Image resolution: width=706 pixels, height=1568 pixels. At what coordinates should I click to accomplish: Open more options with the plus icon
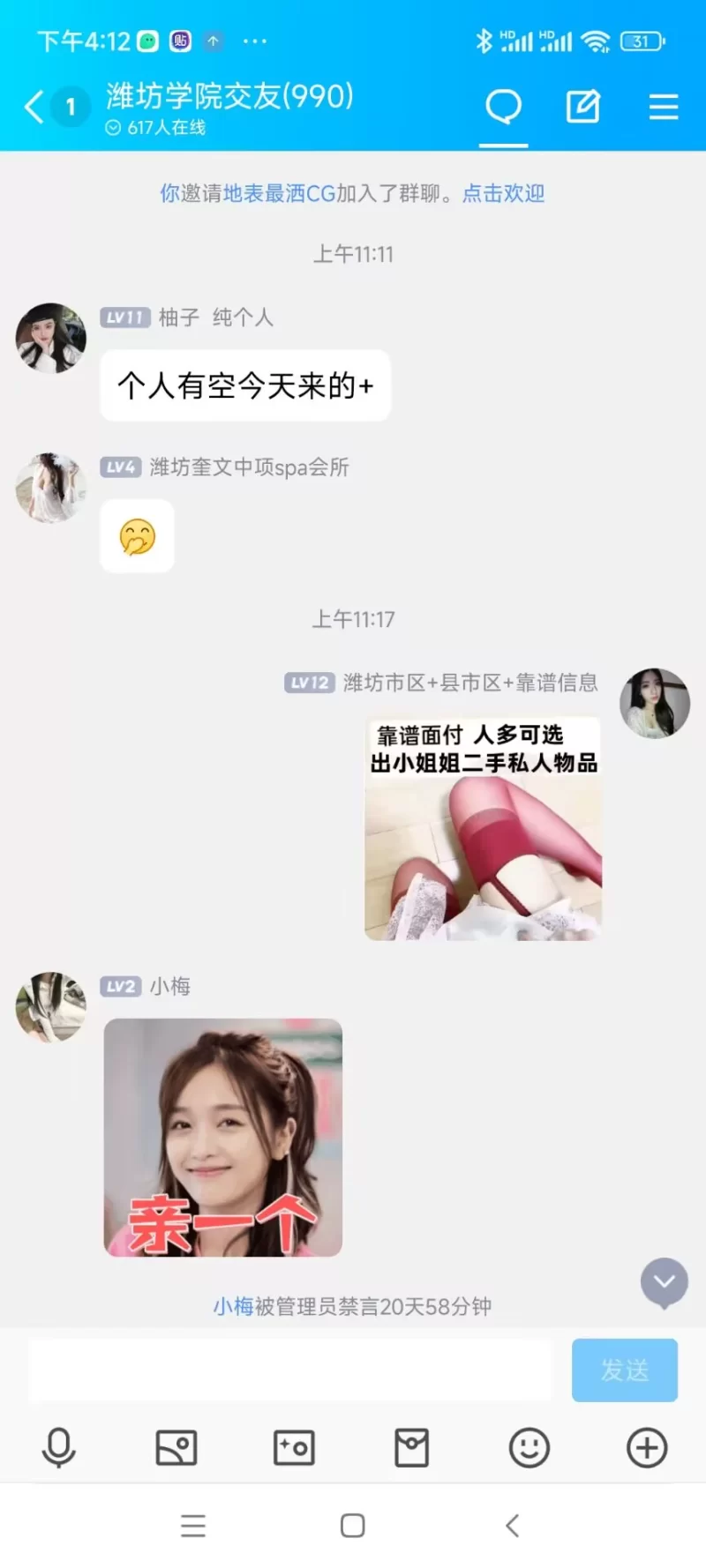(x=647, y=1448)
